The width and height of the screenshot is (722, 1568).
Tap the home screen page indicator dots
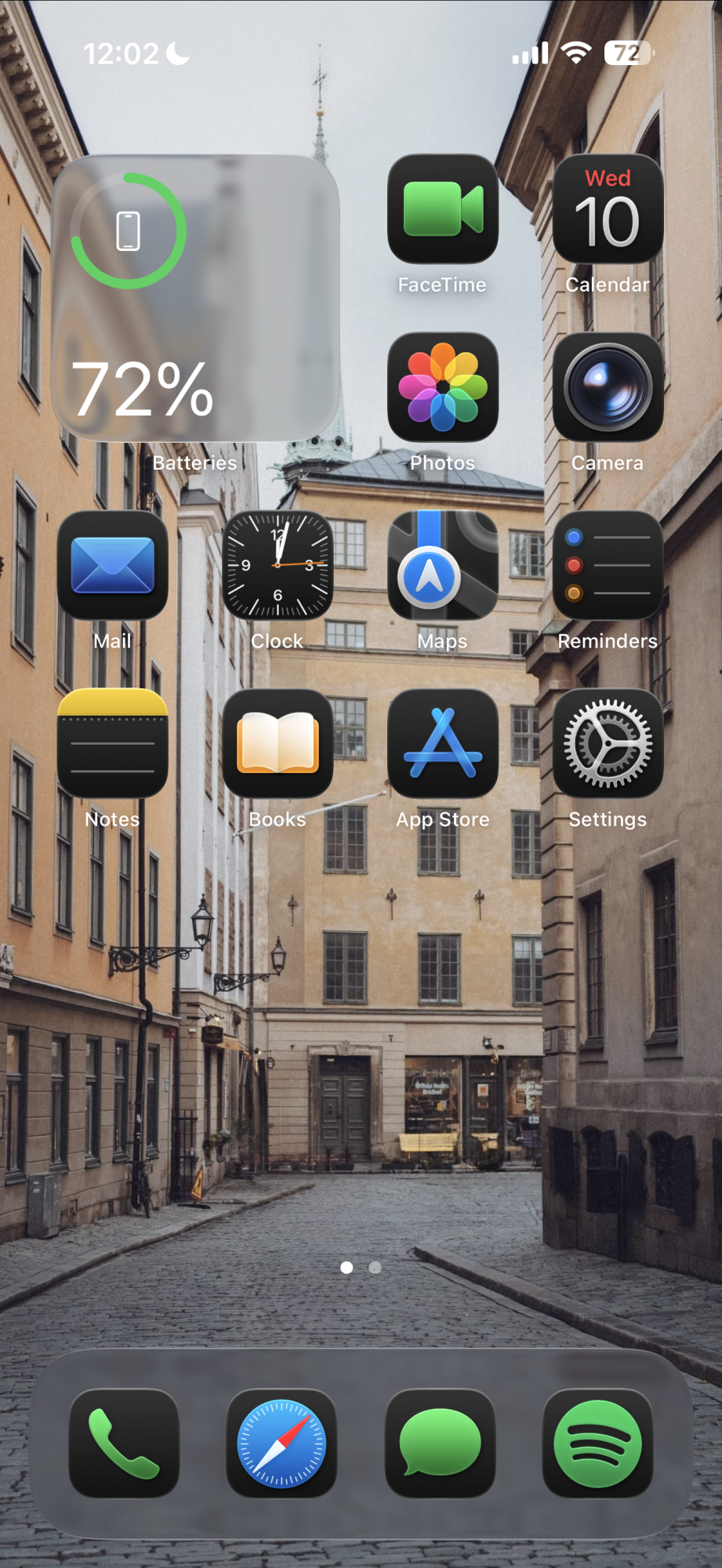[x=361, y=1268]
